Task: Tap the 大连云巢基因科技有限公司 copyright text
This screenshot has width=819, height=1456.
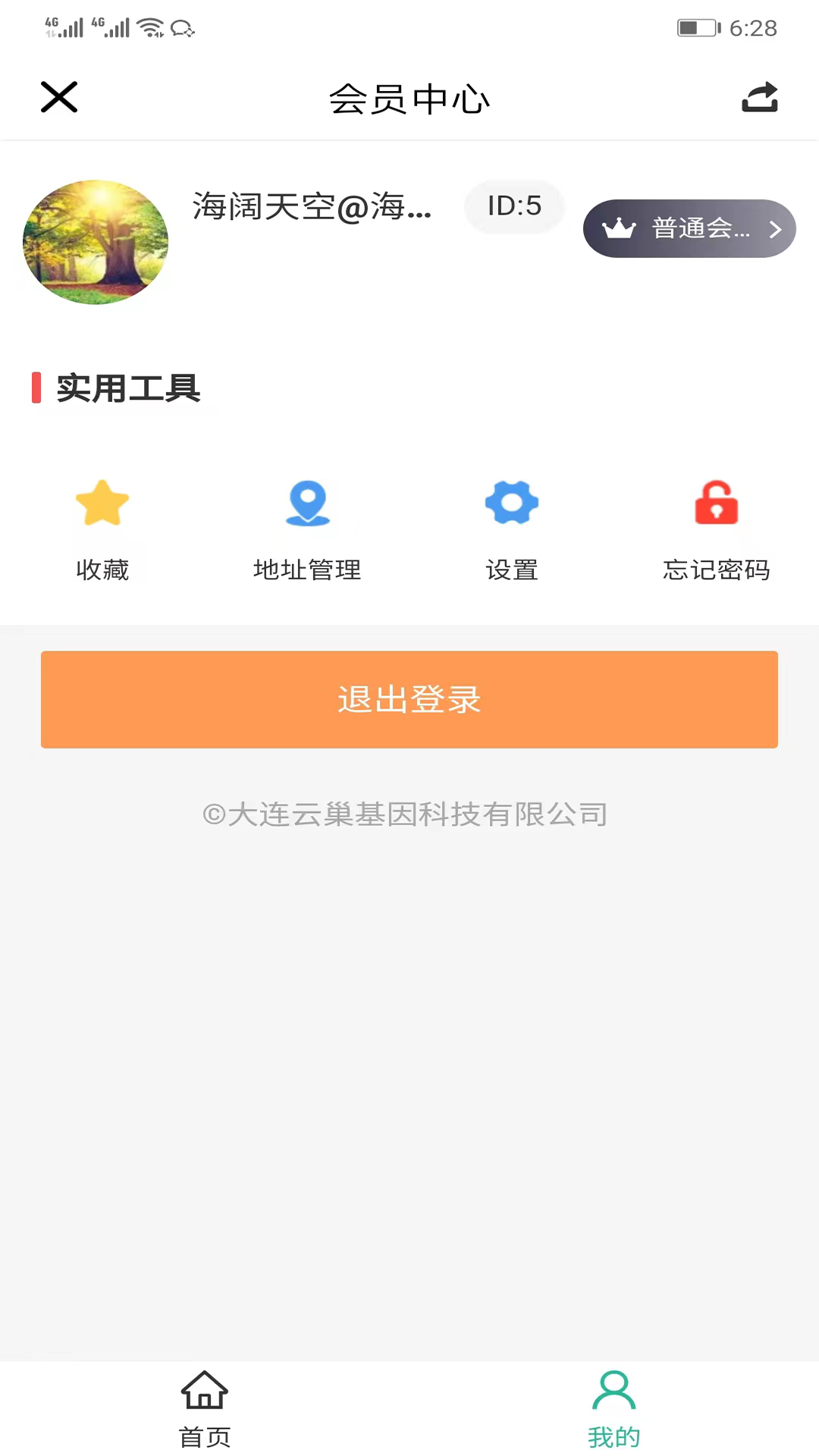Action: tap(409, 813)
